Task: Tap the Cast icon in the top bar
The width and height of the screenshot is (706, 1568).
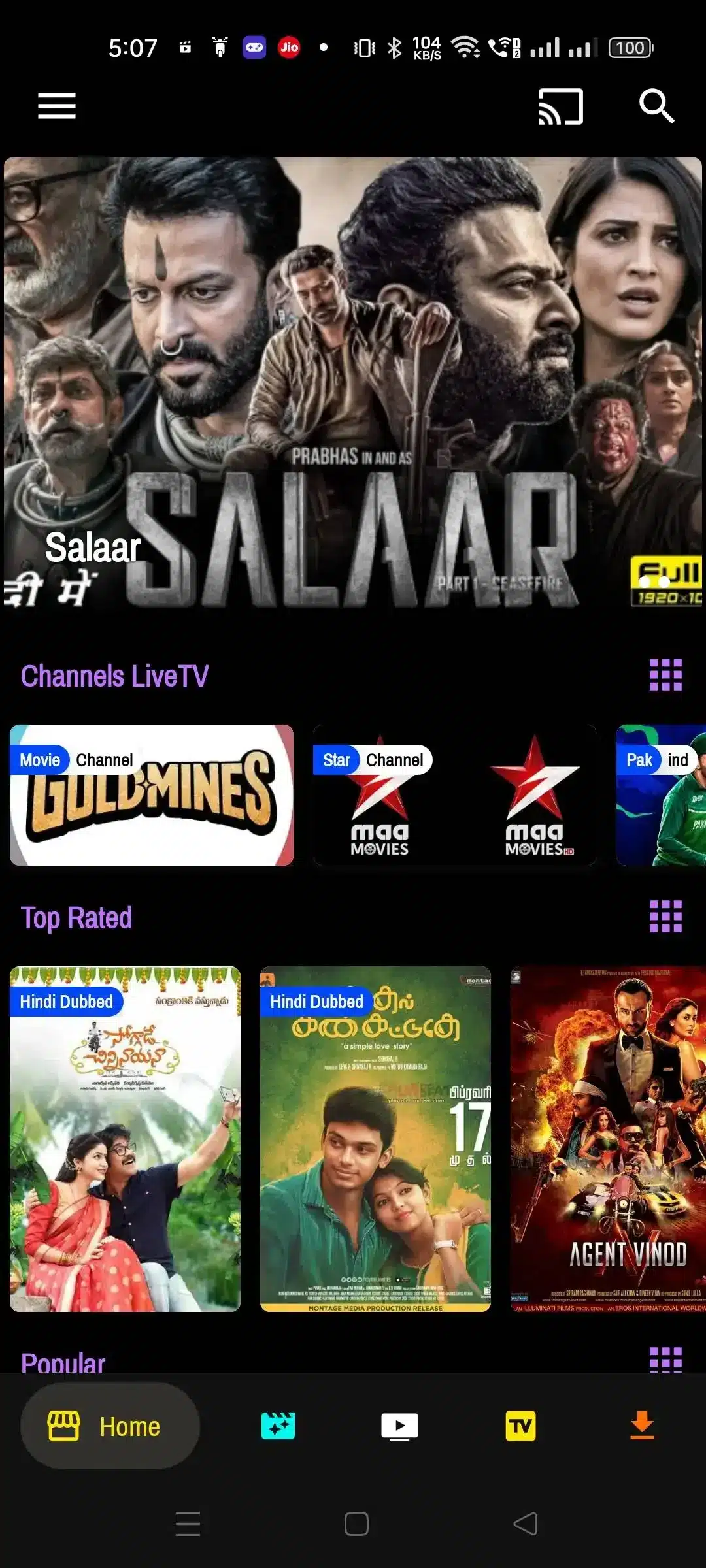Action: pos(559,106)
